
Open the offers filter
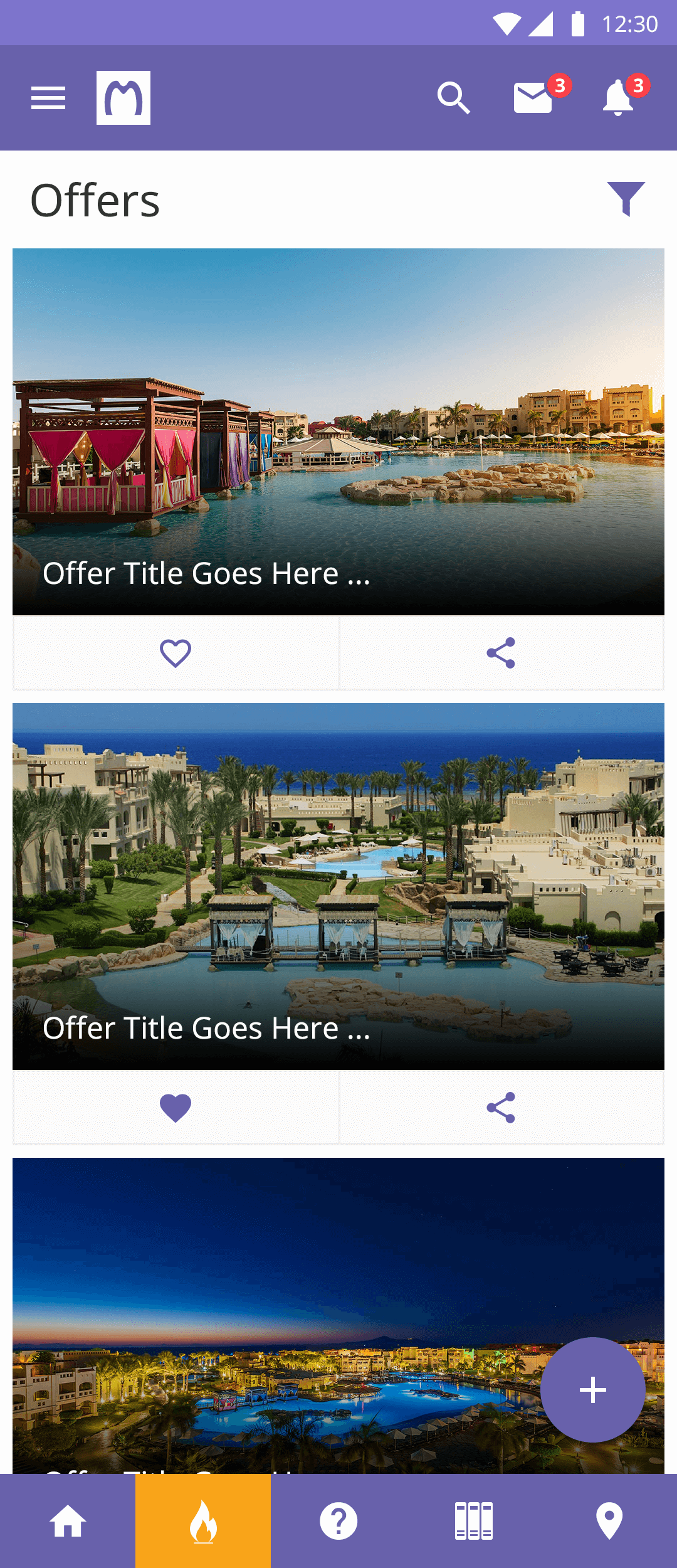(626, 199)
